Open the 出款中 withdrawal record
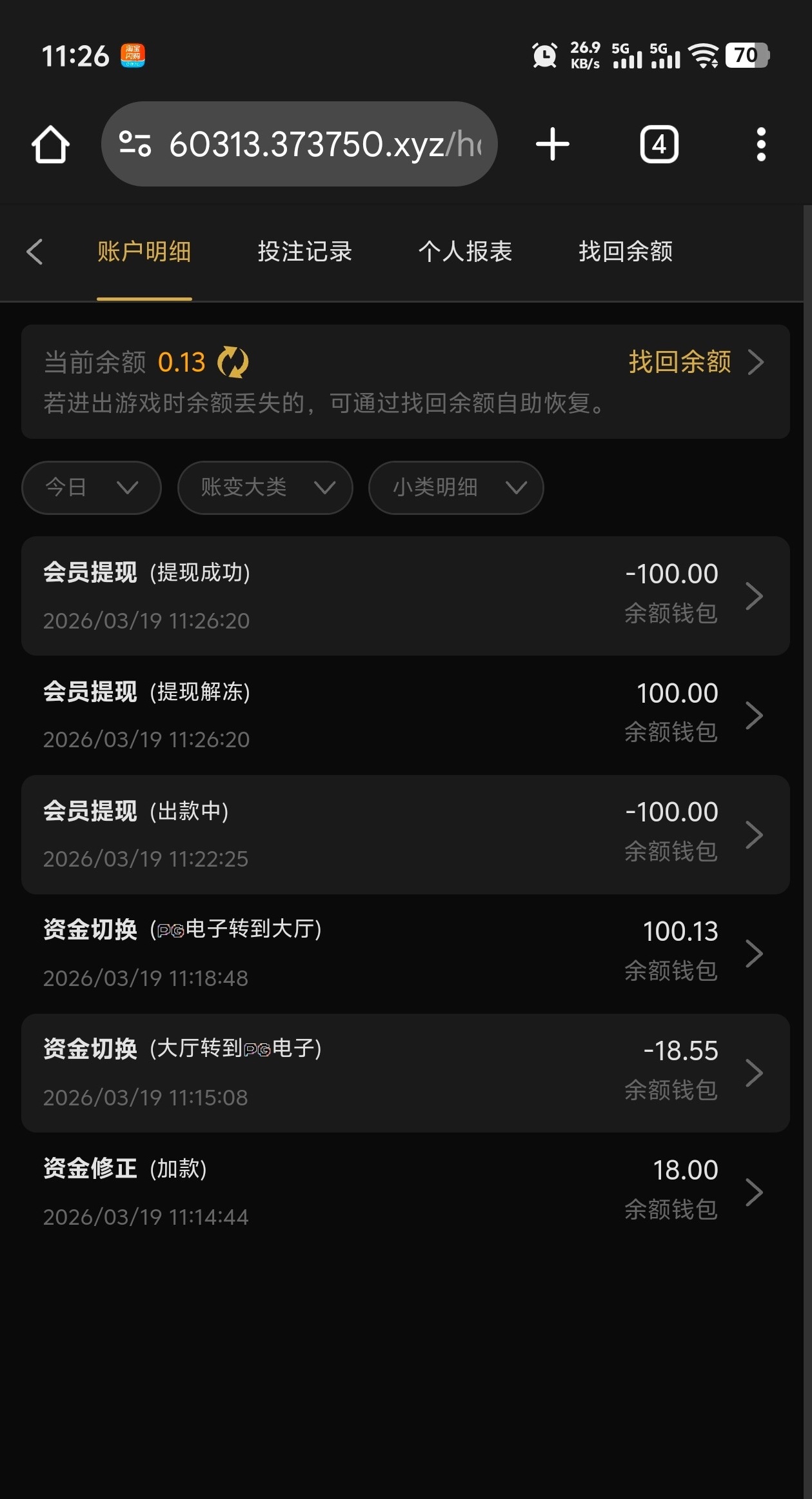Screen dimensions: 812x1499 405,834
